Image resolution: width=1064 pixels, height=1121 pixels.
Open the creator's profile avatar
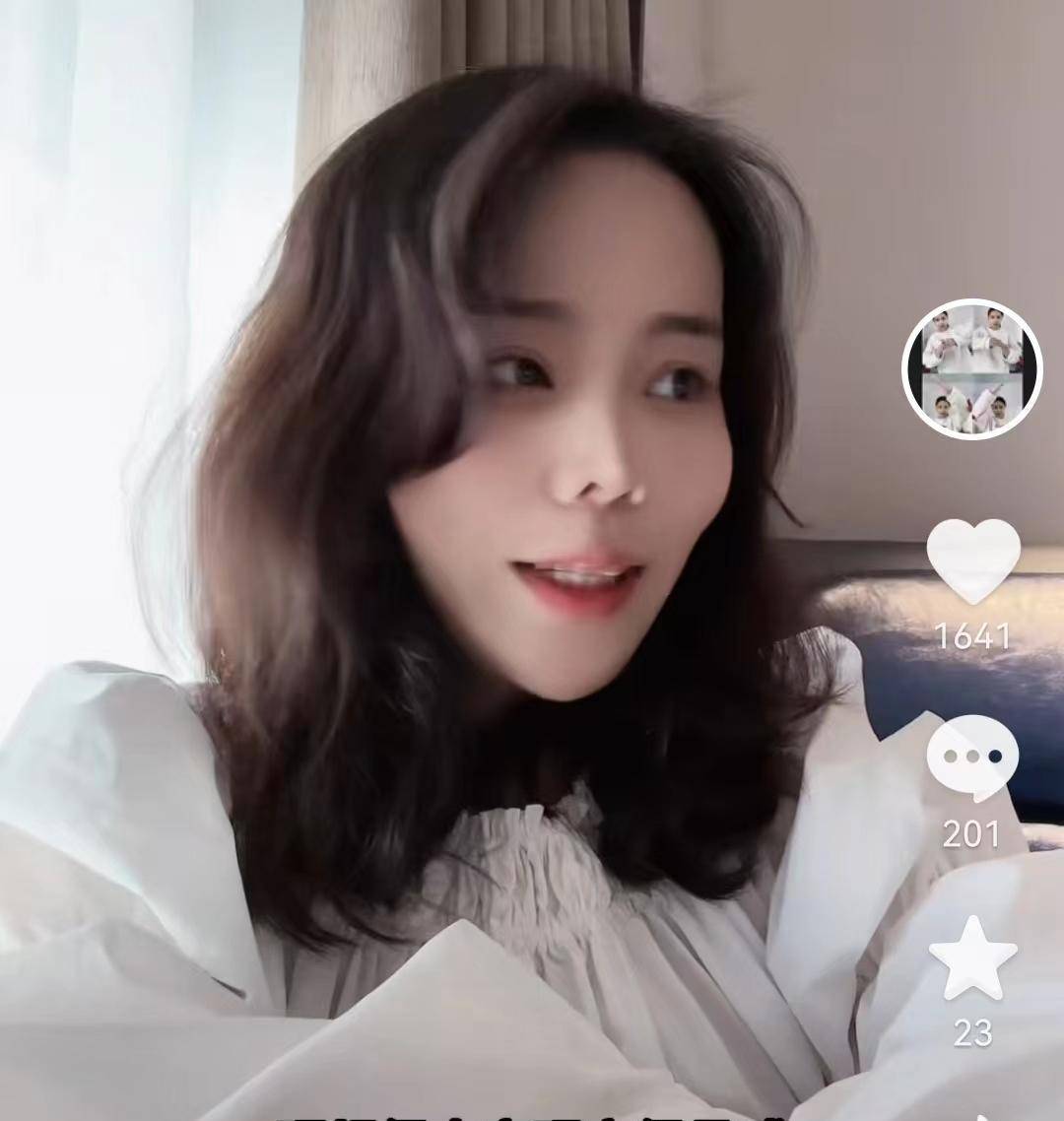[972, 368]
